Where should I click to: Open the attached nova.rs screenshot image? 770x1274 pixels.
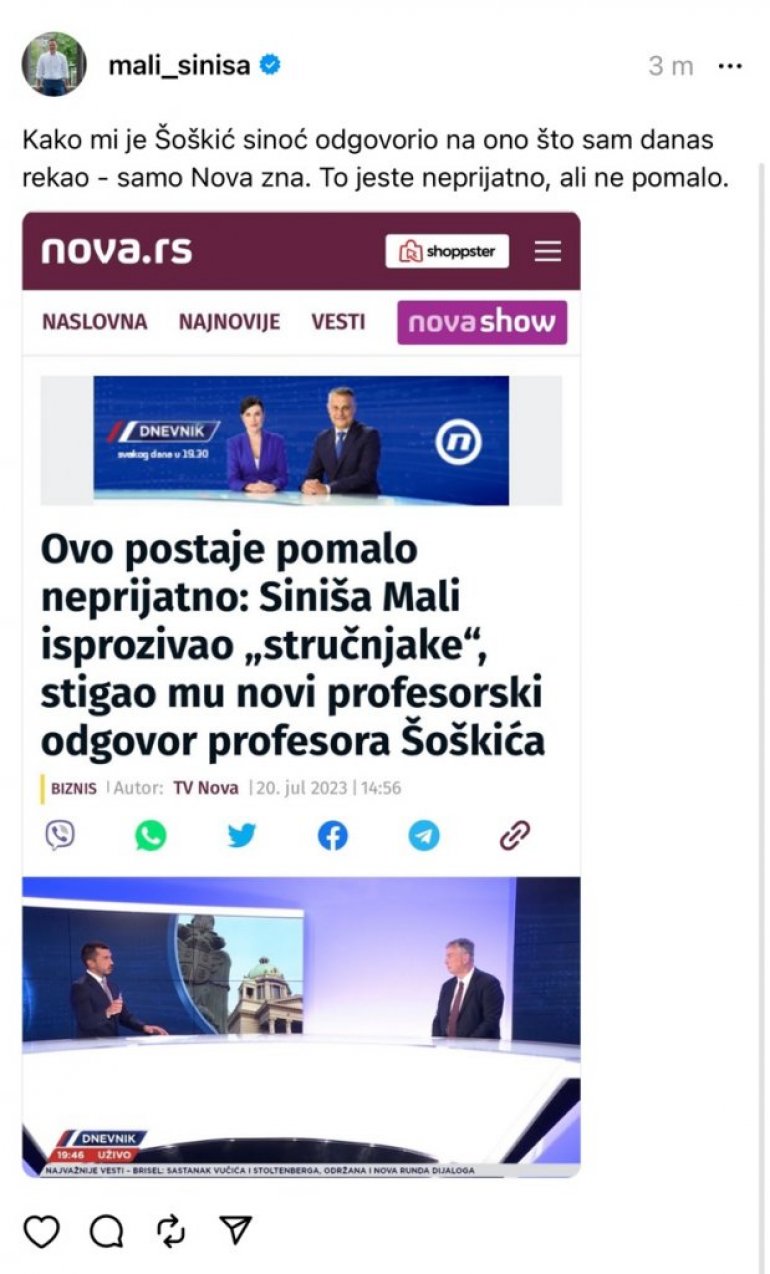point(301,693)
